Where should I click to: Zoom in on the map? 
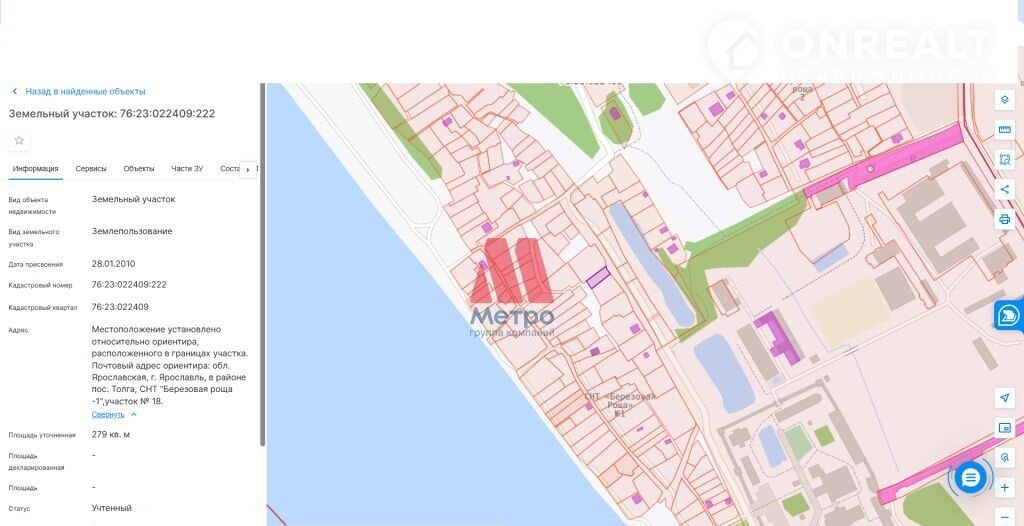pyautogui.click(x=1005, y=487)
